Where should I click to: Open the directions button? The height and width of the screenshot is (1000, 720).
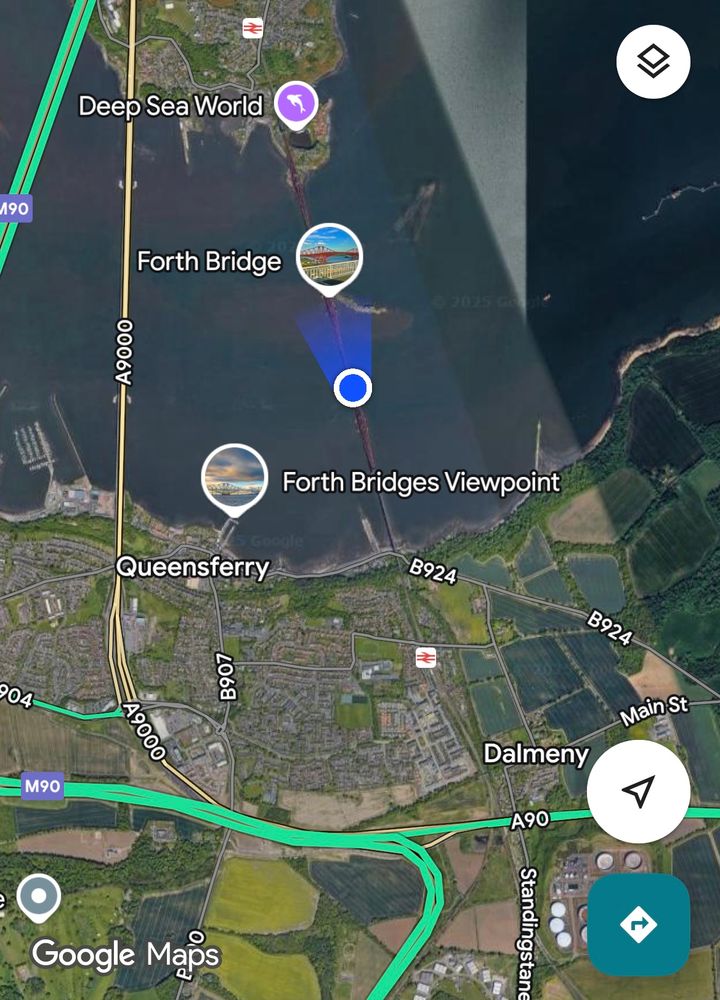pos(638,924)
